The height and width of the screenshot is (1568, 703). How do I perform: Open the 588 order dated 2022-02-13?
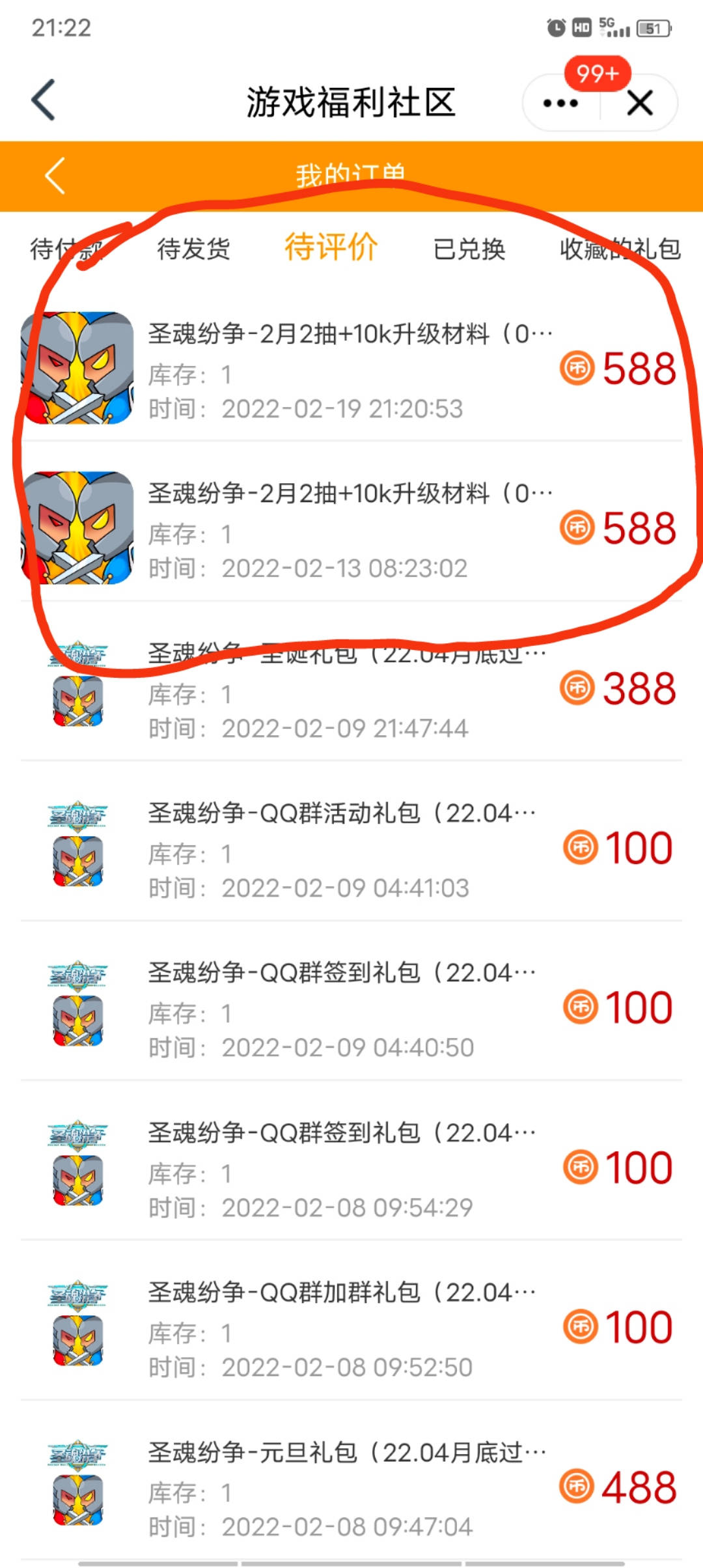(x=351, y=529)
